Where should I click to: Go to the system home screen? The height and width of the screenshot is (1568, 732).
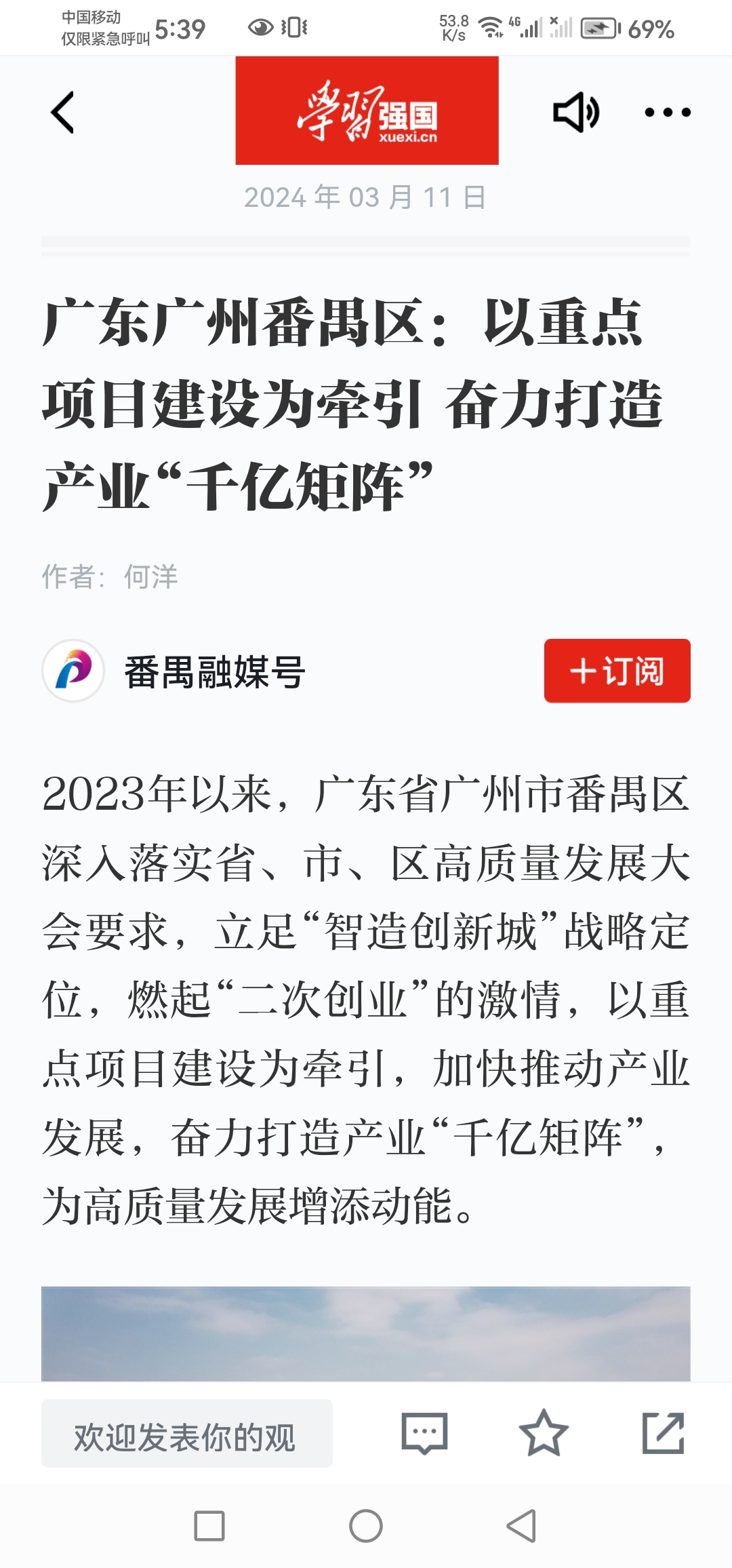point(366,1526)
